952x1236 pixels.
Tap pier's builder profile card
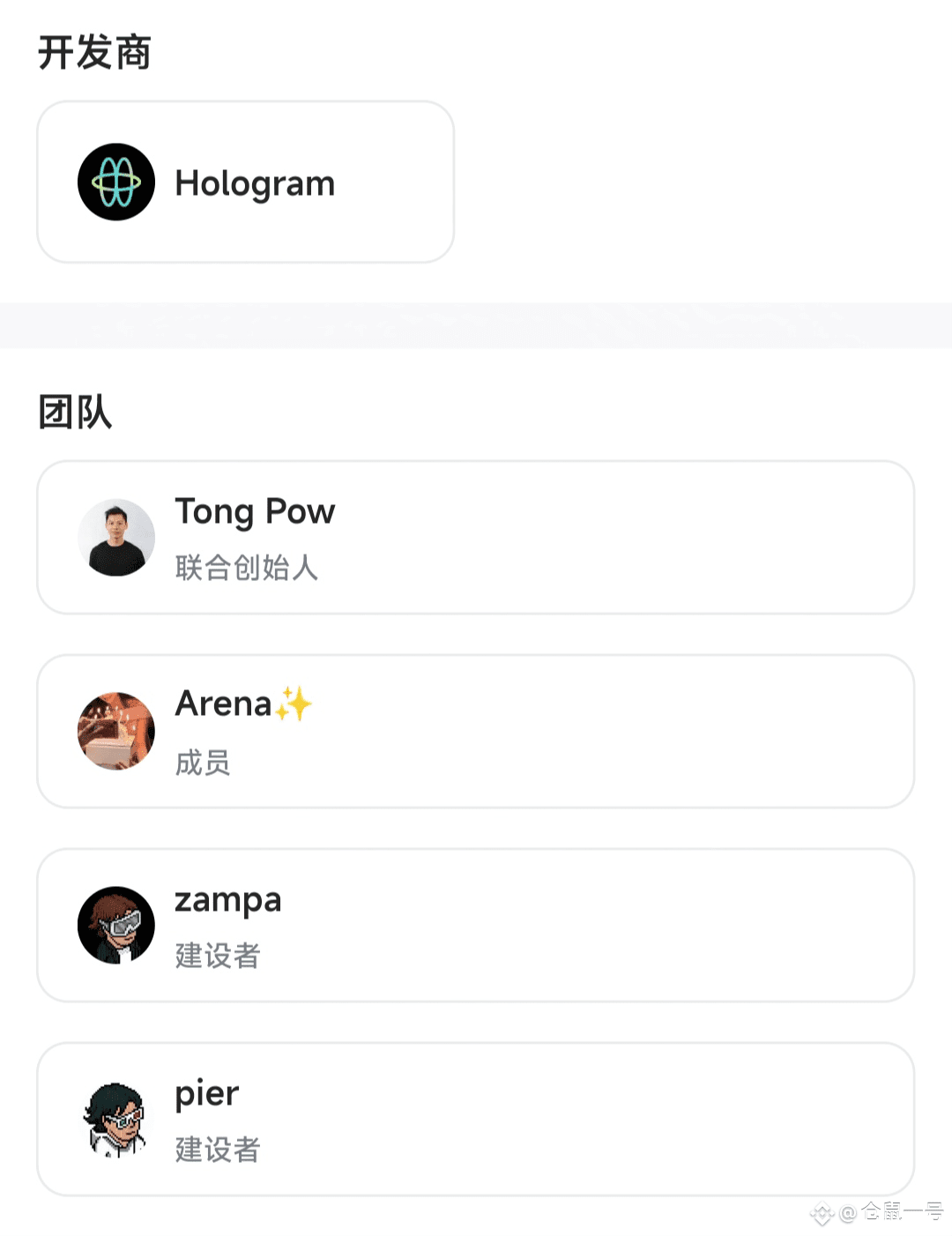click(474, 1119)
